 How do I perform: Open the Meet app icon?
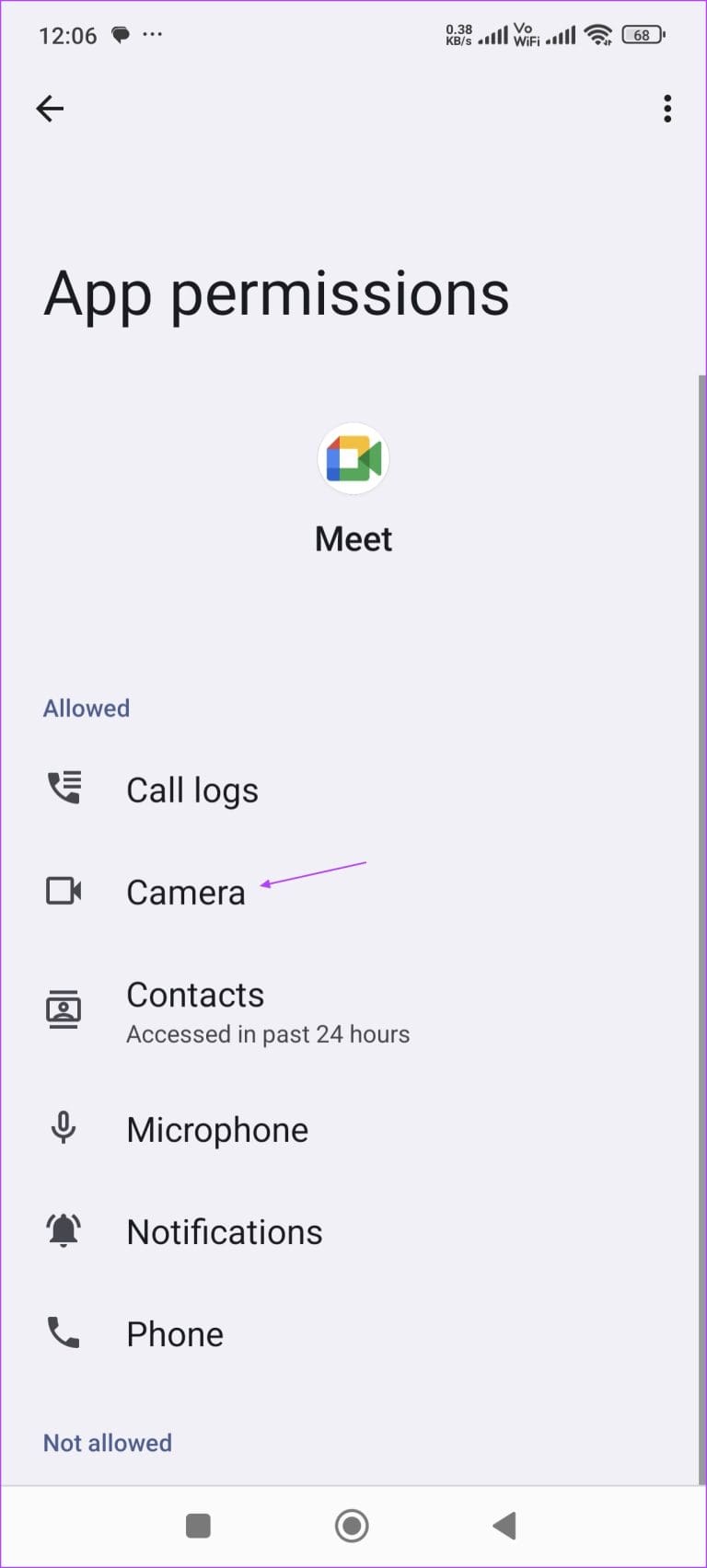tap(353, 458)
